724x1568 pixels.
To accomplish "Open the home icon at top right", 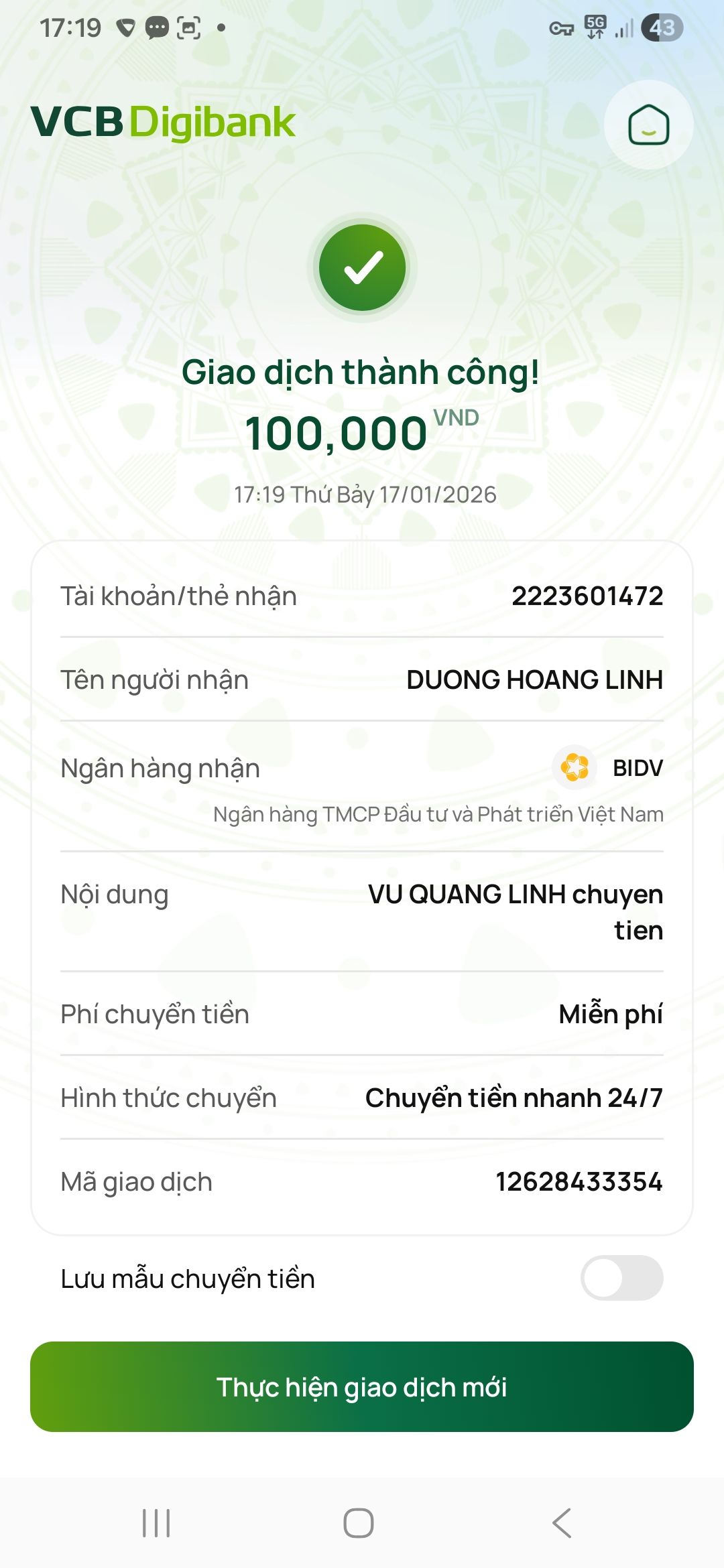I will tap(648, 125).
